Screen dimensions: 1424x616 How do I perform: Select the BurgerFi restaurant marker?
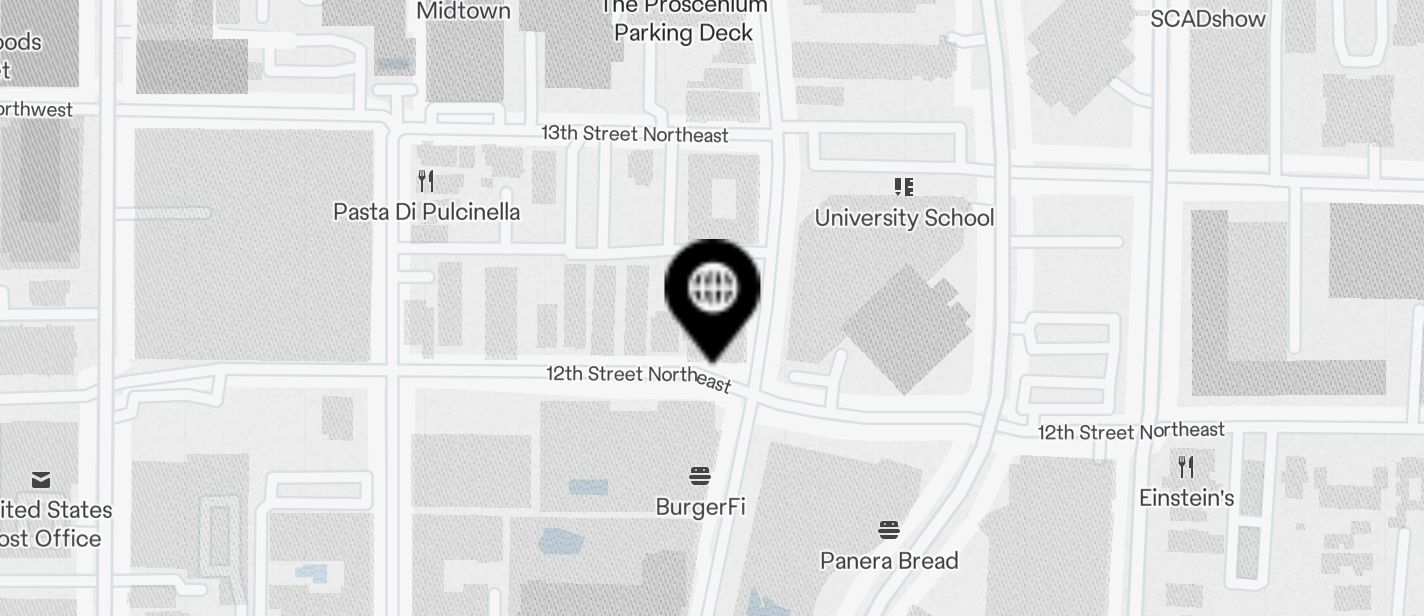point(700,476)
